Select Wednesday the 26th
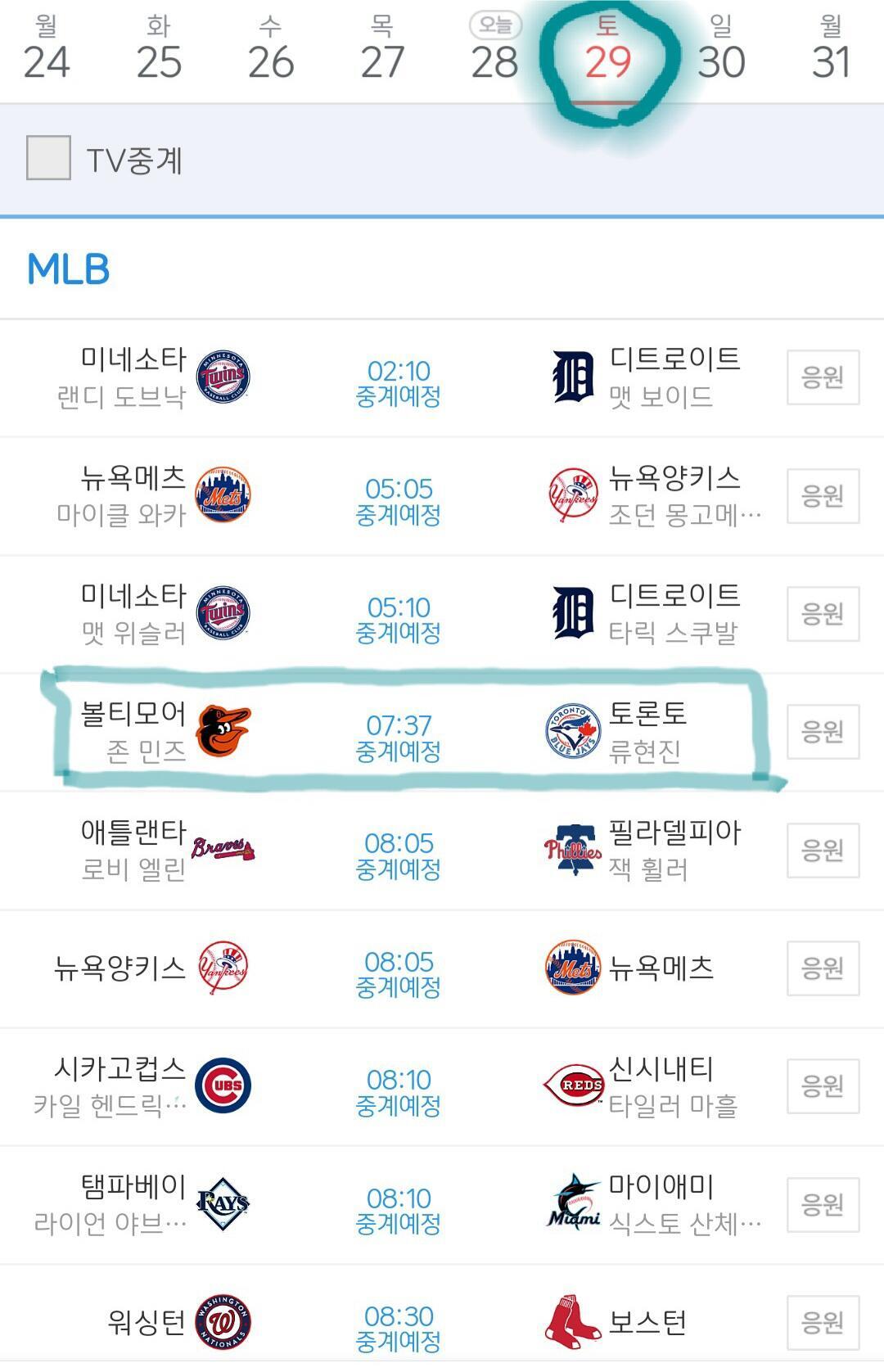884x1372 pixels. point(271,49)
